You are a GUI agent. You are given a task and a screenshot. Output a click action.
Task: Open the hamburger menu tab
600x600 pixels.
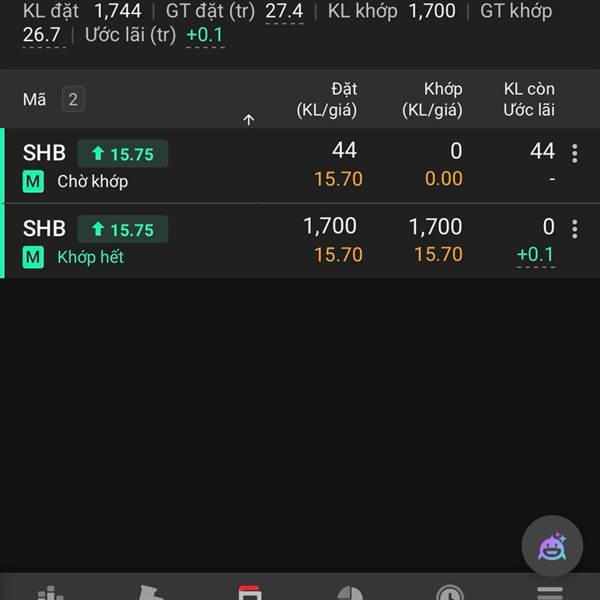click(550, 593)
